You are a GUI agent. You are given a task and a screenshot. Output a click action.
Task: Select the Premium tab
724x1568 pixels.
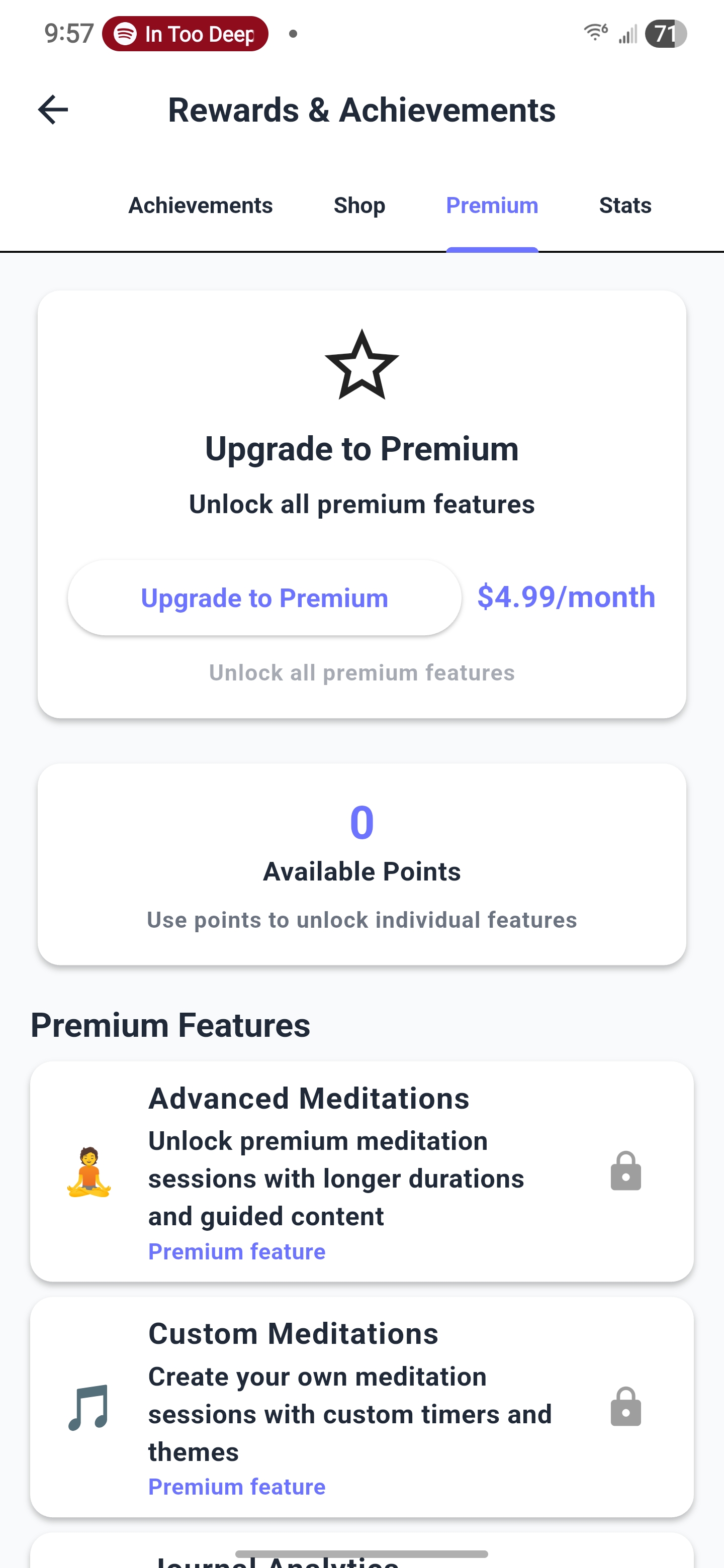492,206
